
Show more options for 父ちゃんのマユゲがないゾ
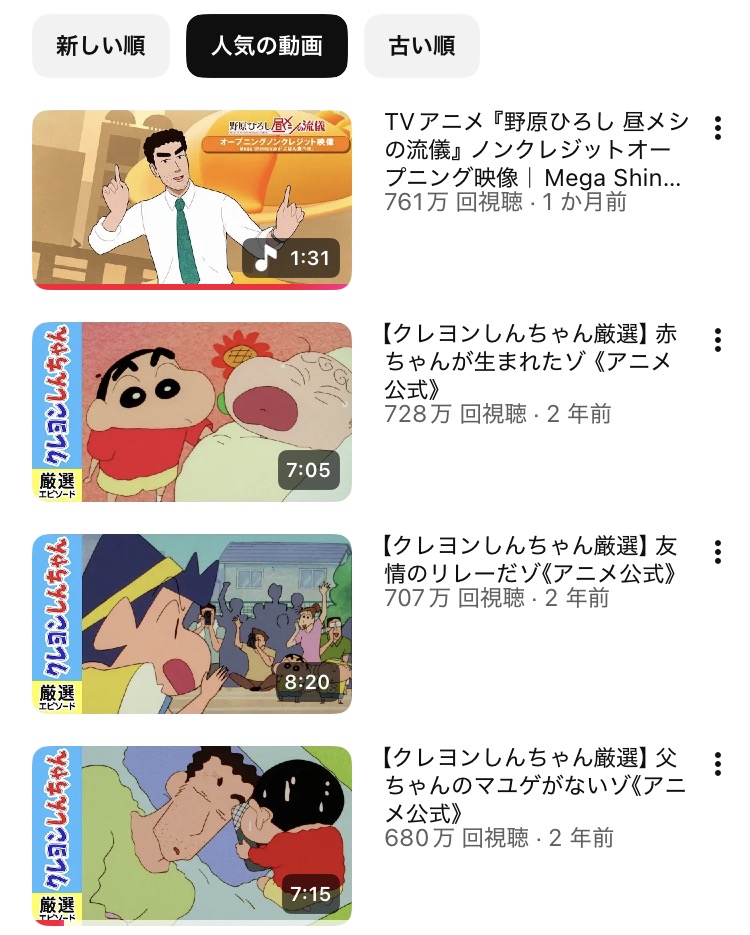click(717, 764)
